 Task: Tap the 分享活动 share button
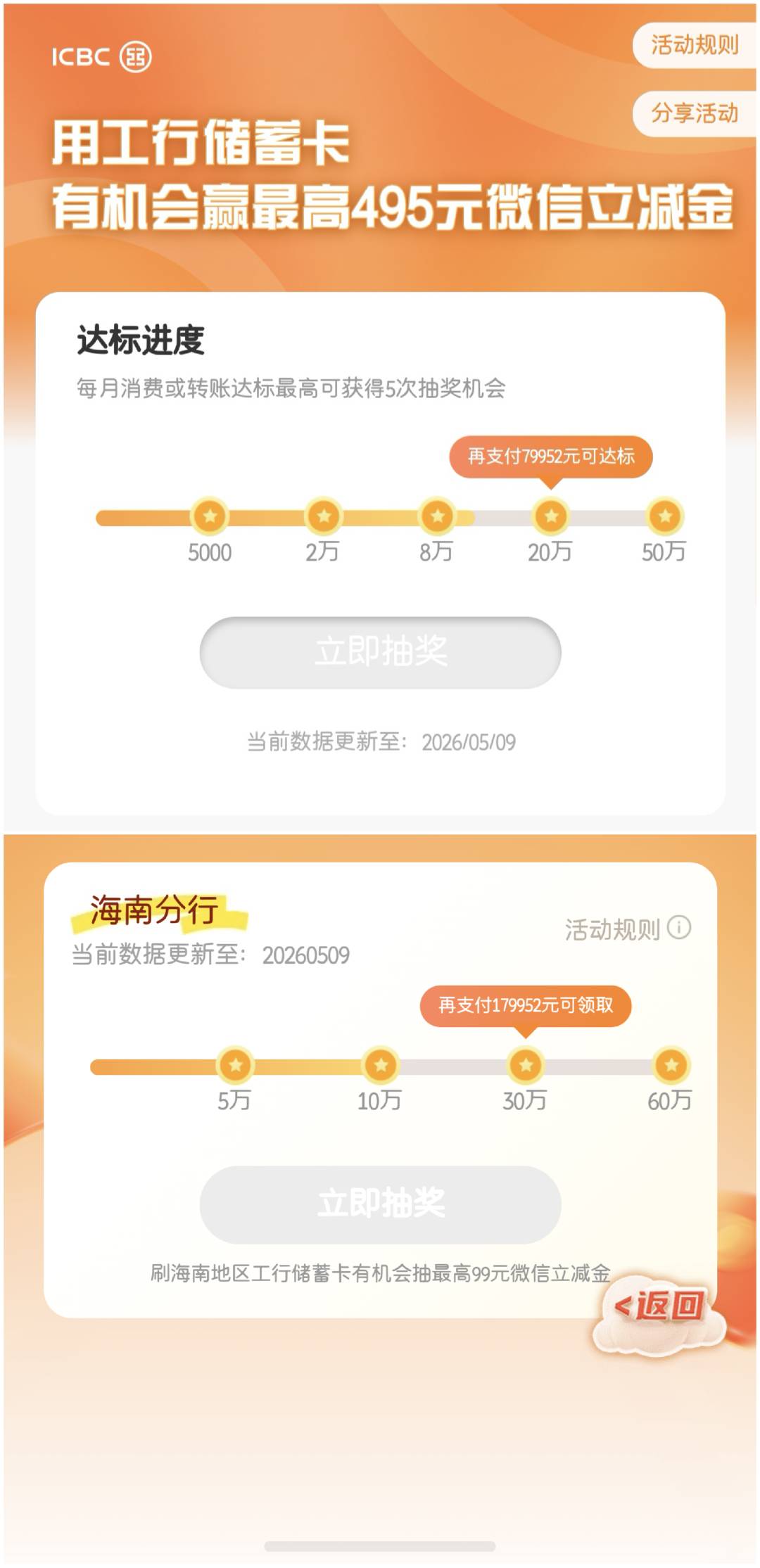(695, 113)
